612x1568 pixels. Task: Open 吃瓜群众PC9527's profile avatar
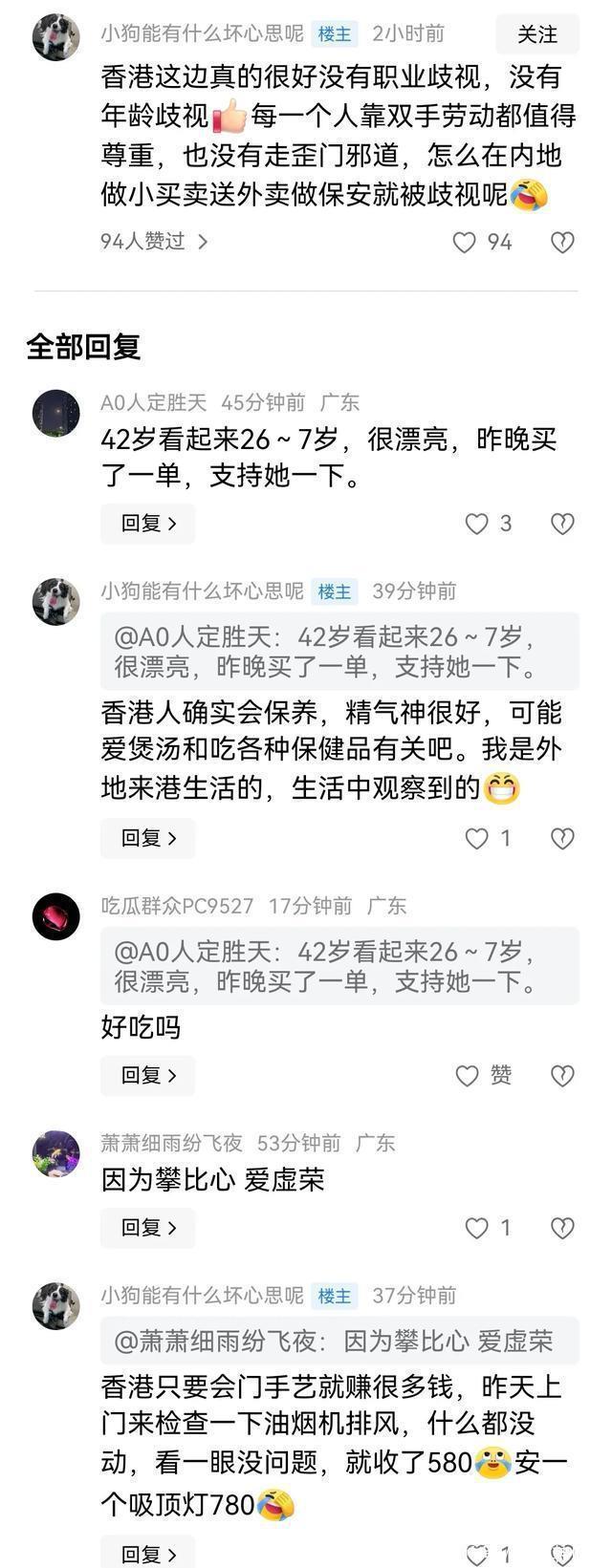pyautogui.click(x=56, y=917)
